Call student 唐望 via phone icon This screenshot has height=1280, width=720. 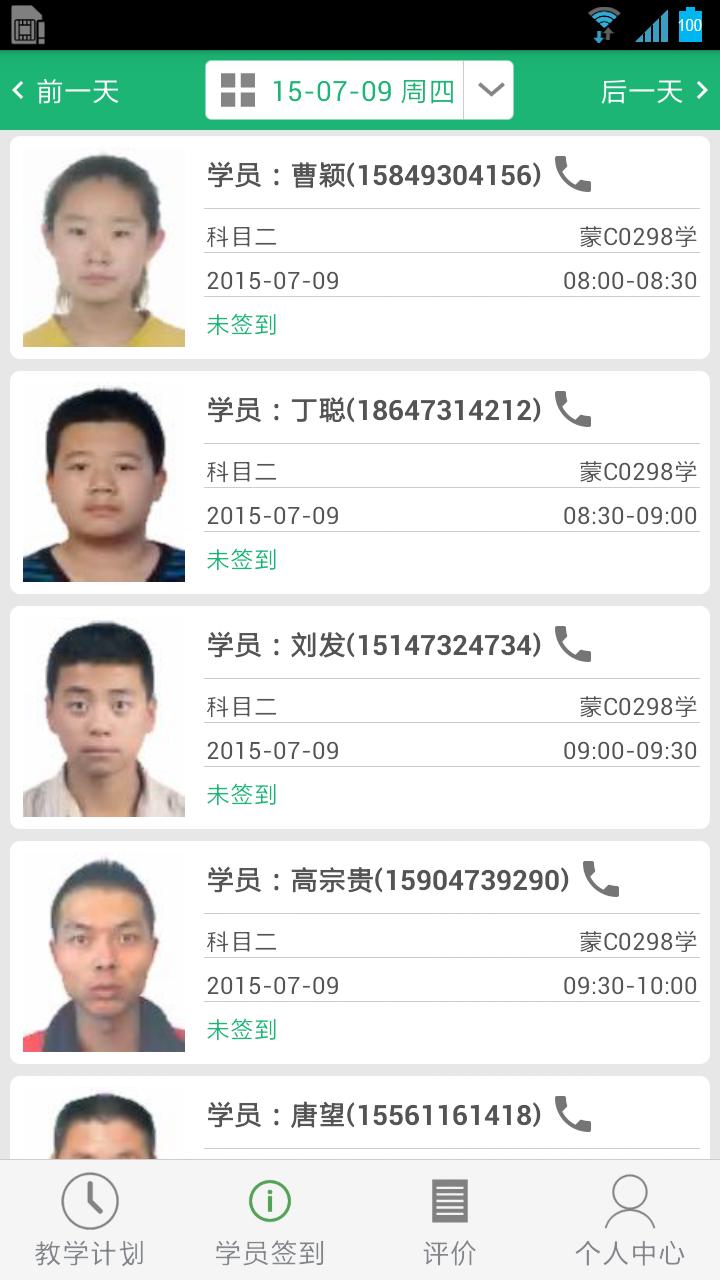[x=573, y=1114]
